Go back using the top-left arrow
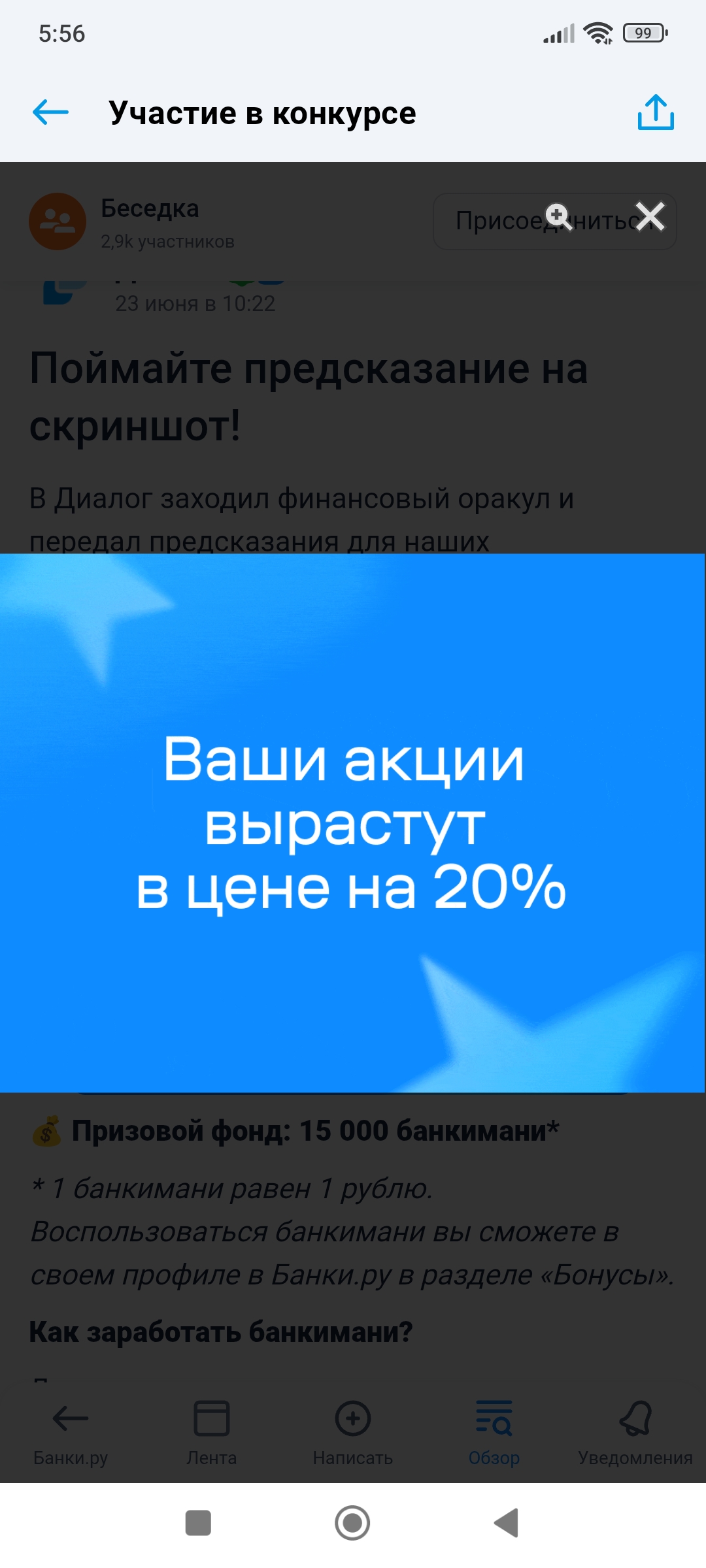Image resolution: width=706 pixels, height=1568 pixels. pos(50,112)
